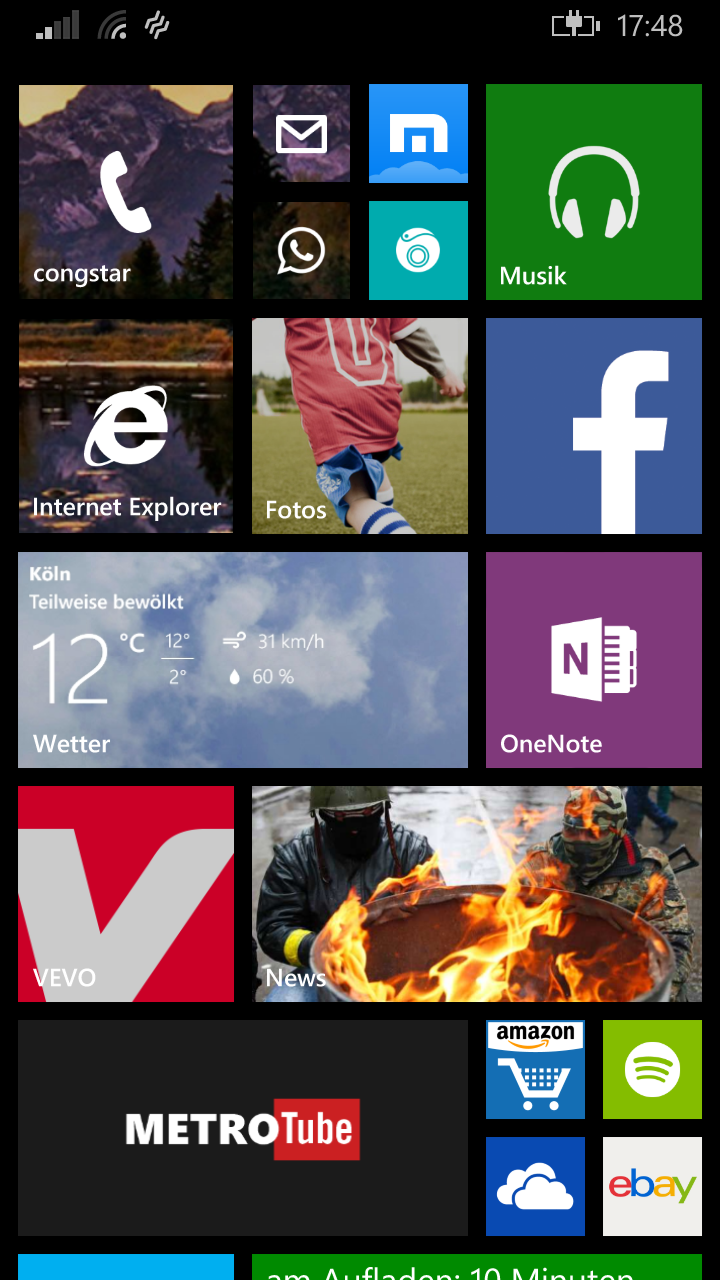
Task: Launch OneNote
Action: (x=594, y=660)
